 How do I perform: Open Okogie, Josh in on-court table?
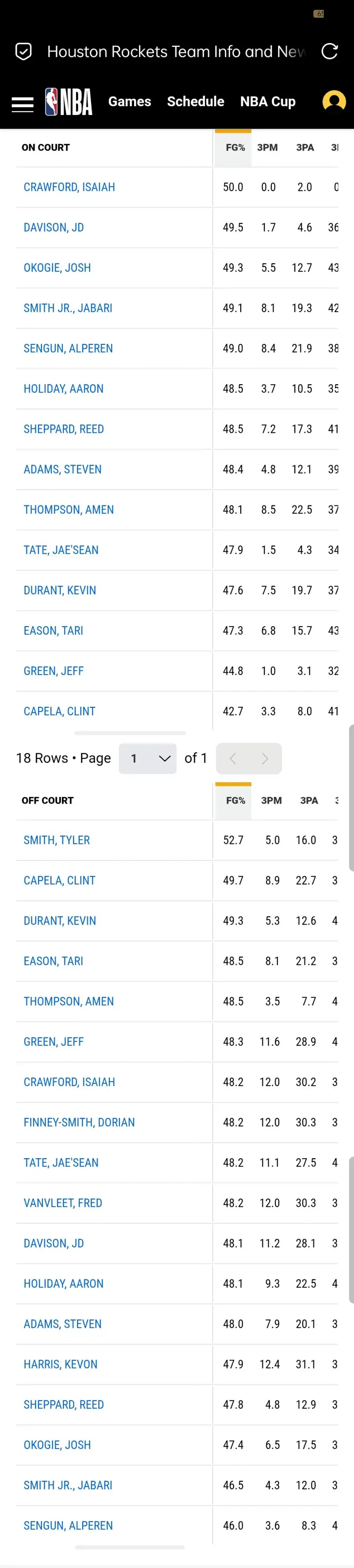click(57, 268)
